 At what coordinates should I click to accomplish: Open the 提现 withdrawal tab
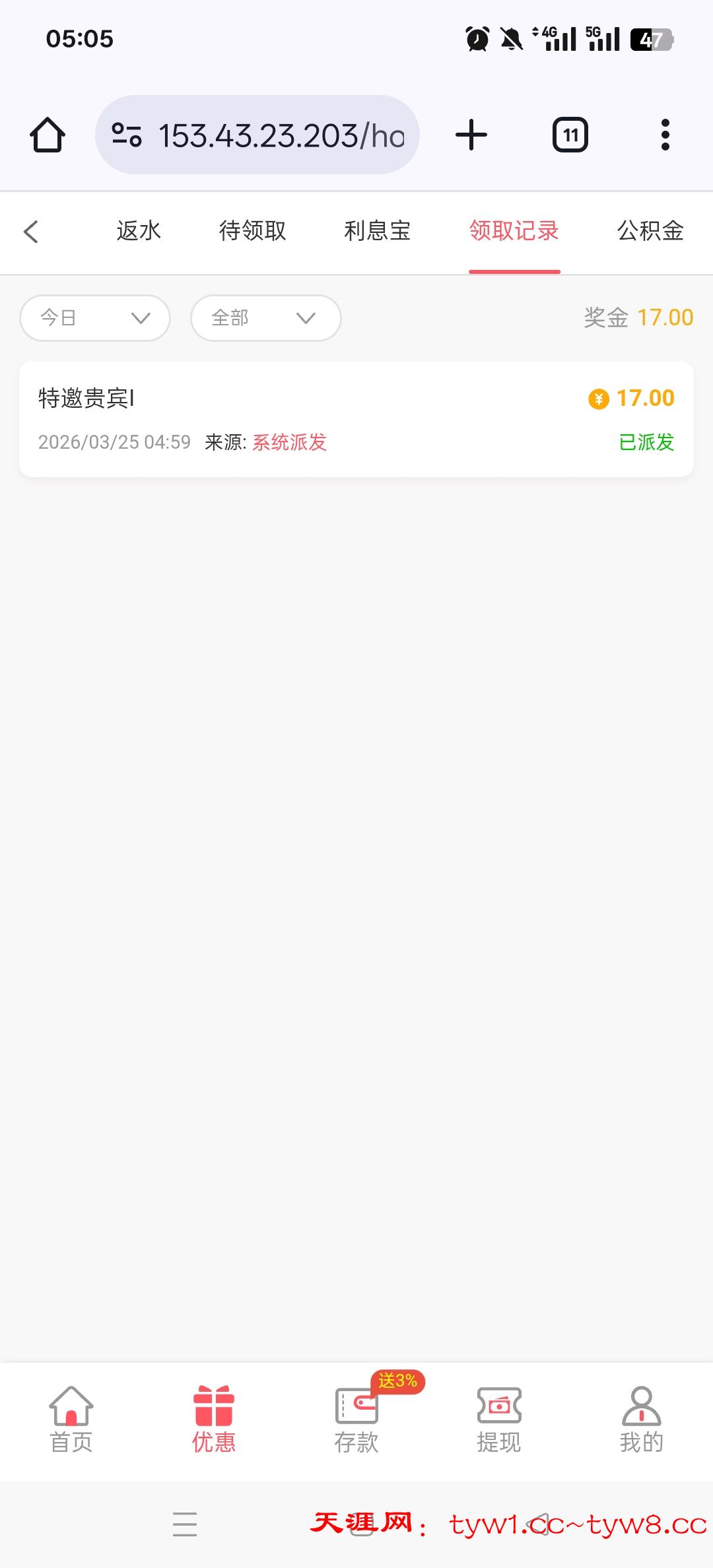point(499,1419)
